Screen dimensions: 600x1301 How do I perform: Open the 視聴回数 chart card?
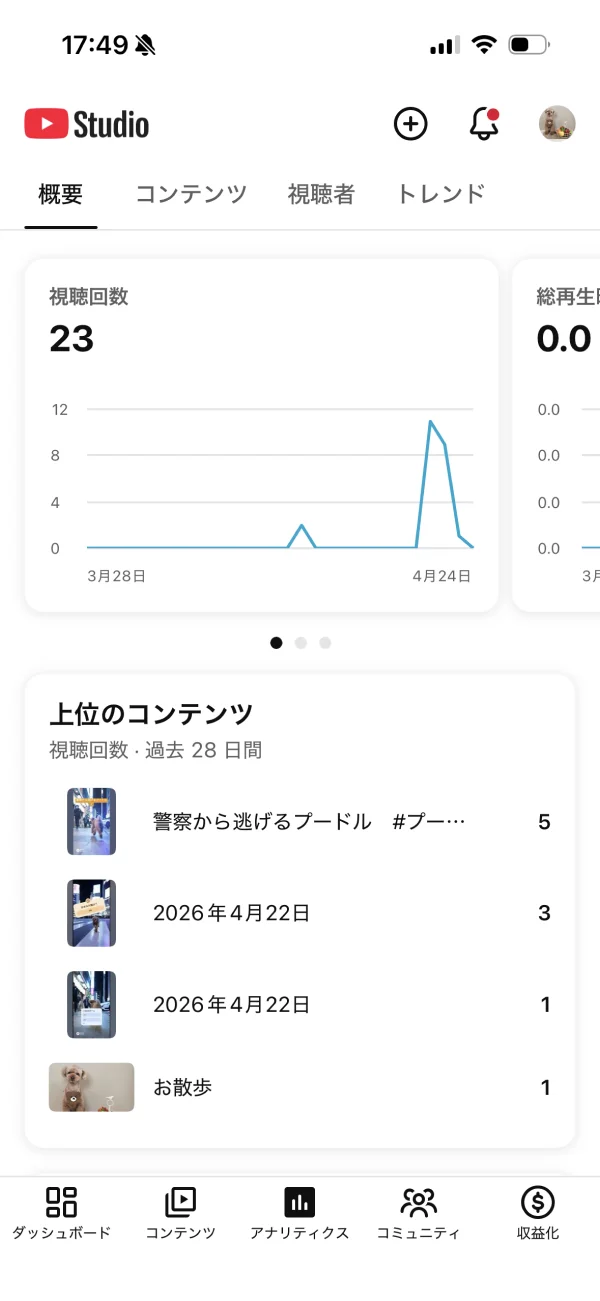261,435
